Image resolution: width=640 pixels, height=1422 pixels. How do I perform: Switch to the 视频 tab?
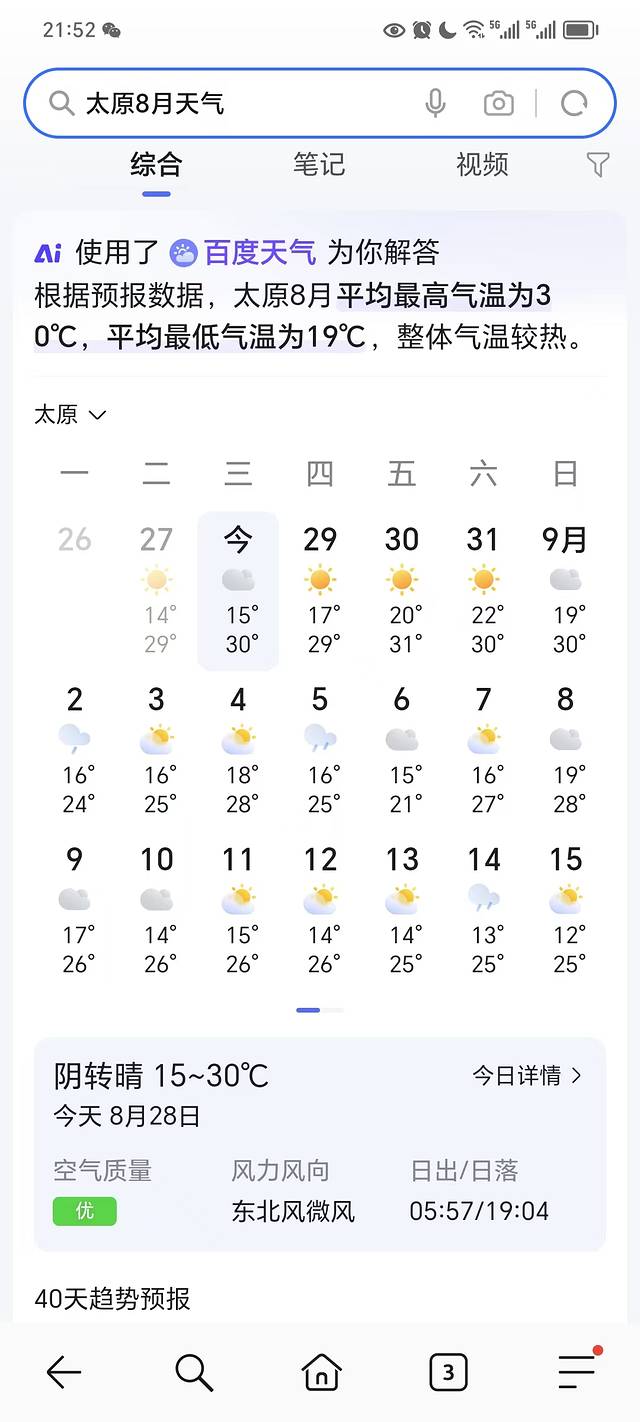[x=482, y=165]
